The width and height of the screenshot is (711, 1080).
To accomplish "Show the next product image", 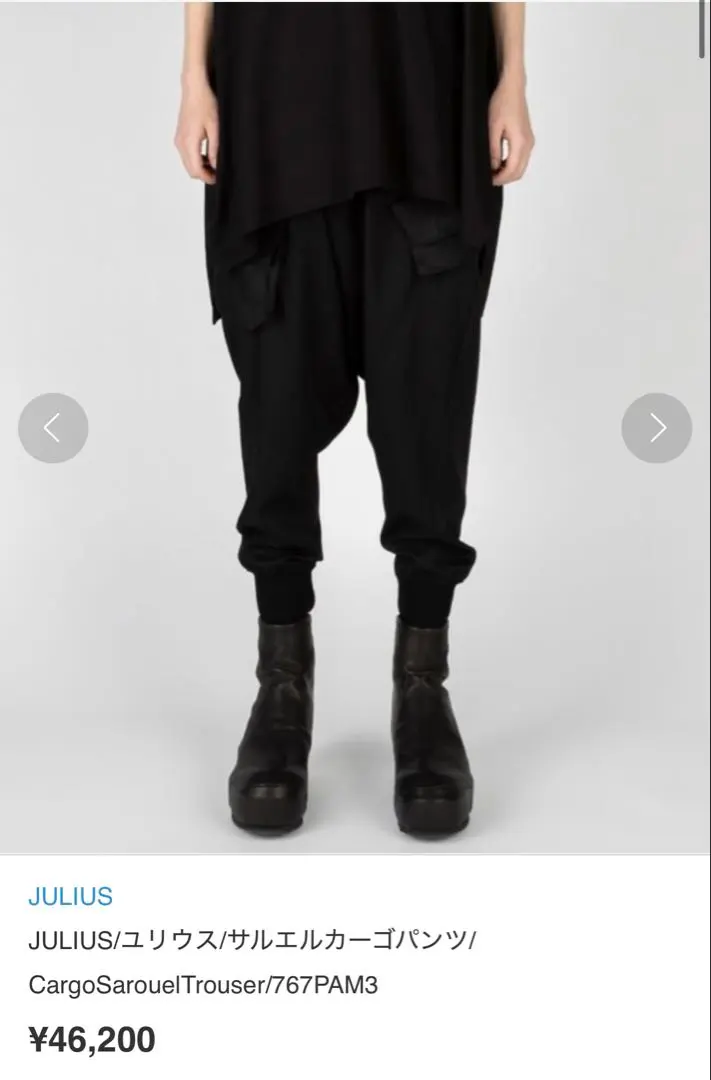I will point(657,428).
